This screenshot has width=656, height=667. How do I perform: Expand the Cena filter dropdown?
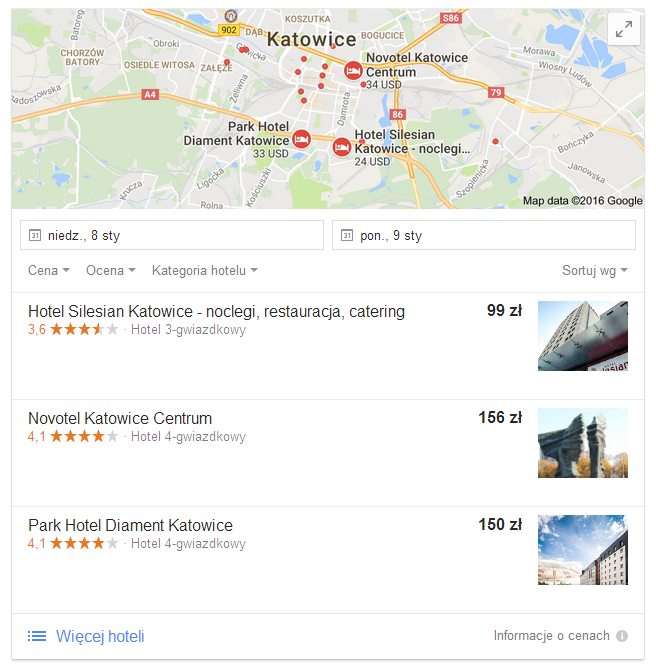point(49,270)
